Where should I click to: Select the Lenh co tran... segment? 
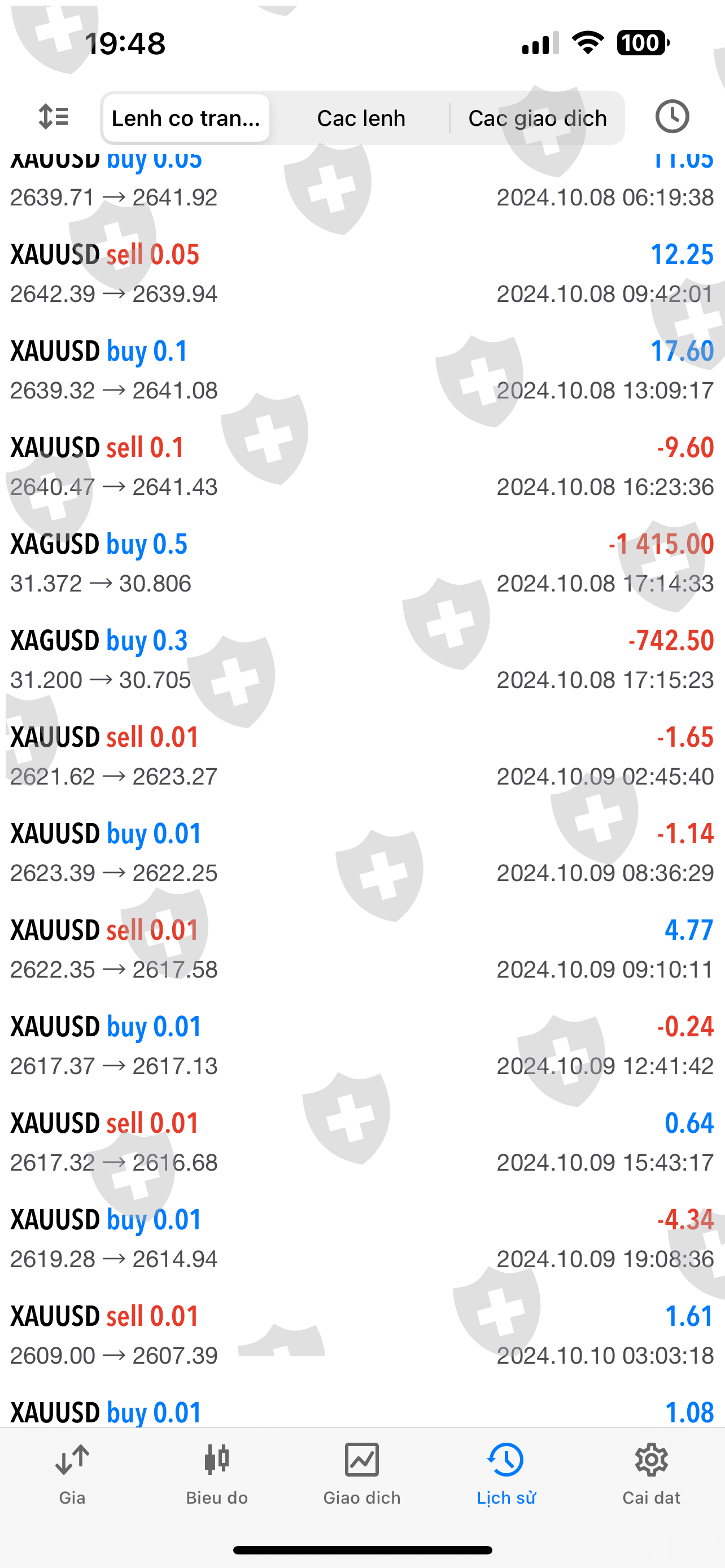tap(186, 118)
